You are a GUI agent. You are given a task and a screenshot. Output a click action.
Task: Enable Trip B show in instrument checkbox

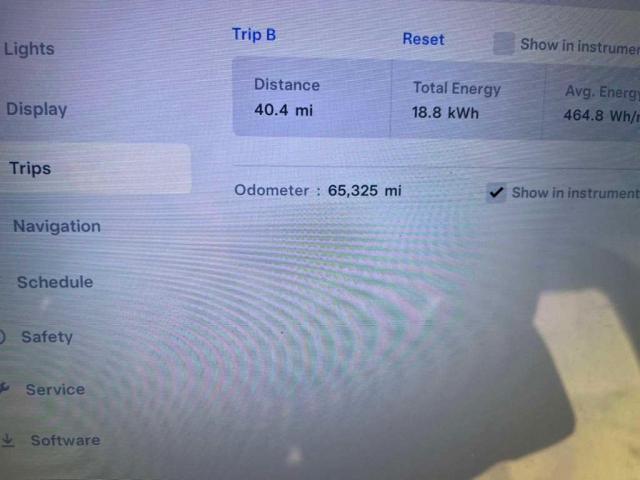pos(504,44)
